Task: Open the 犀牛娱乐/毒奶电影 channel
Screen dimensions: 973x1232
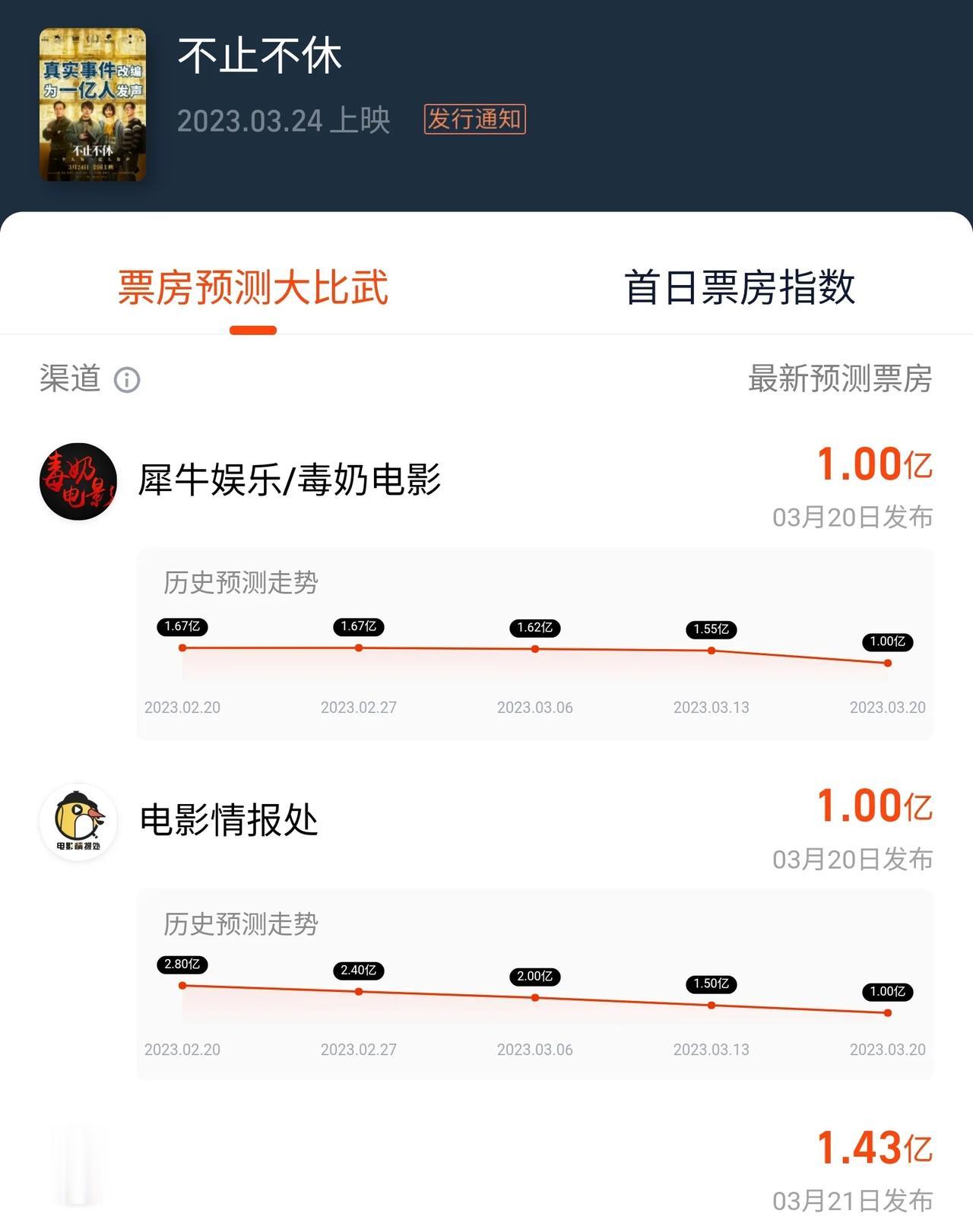Action: [x=289, y=480]
